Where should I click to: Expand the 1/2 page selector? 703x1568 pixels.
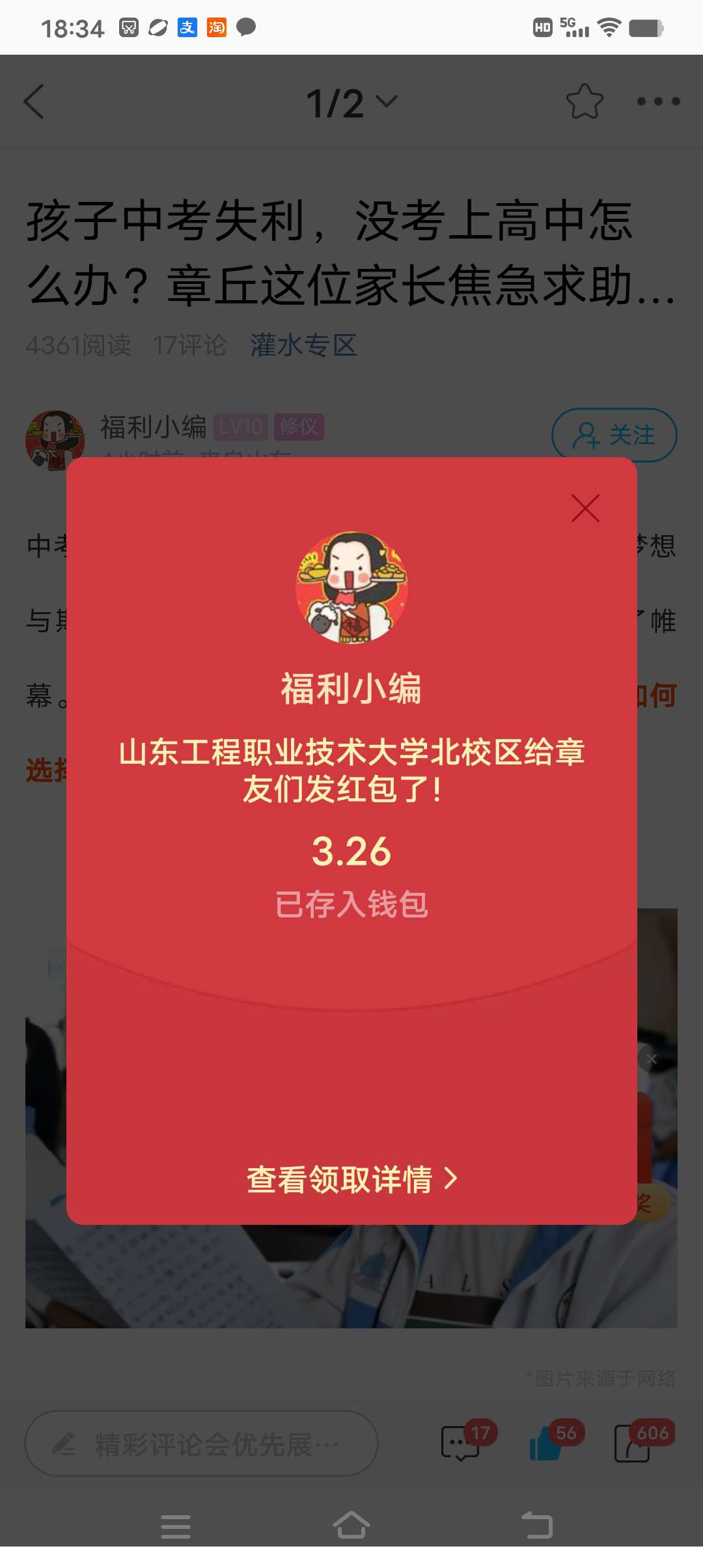(x=351, y=103)
